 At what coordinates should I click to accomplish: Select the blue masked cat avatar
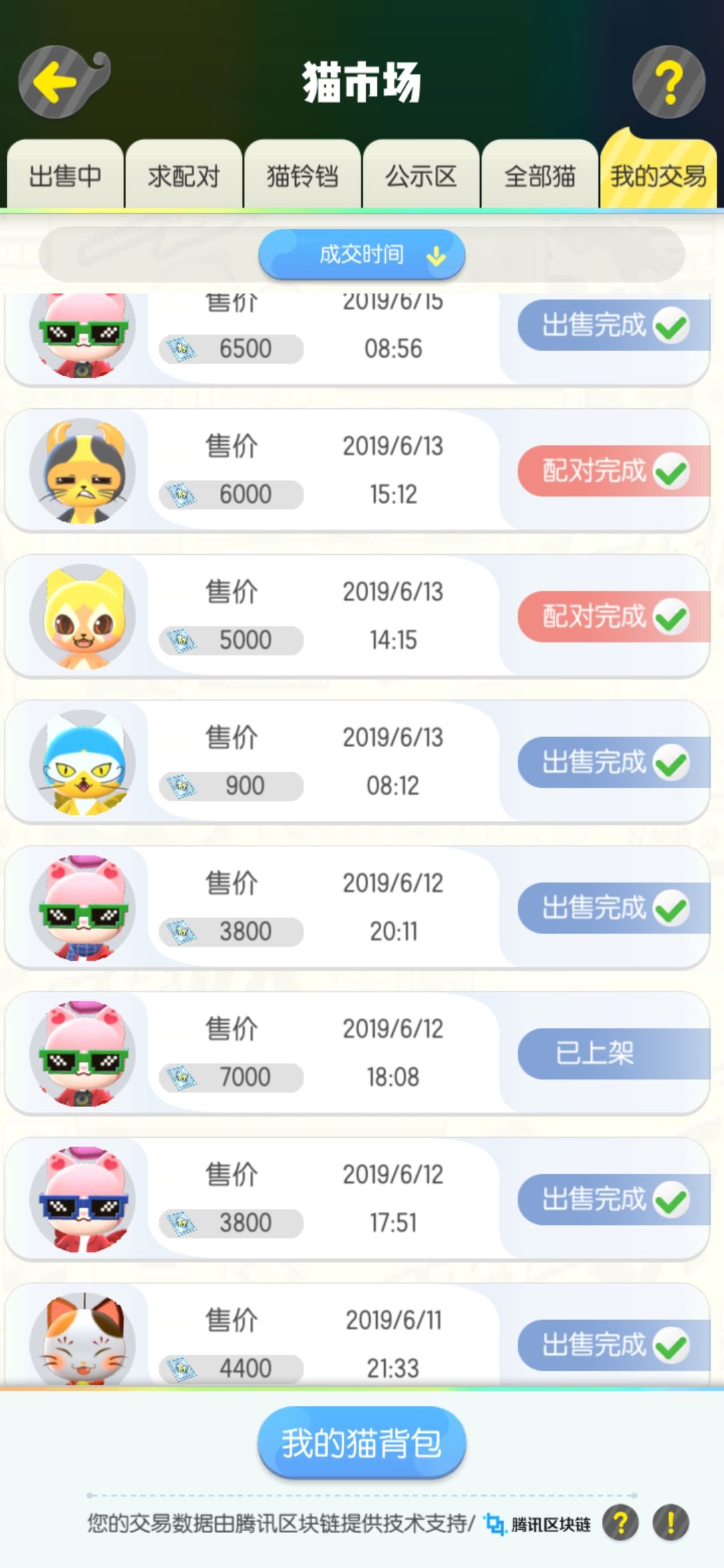tap(80, 761)
